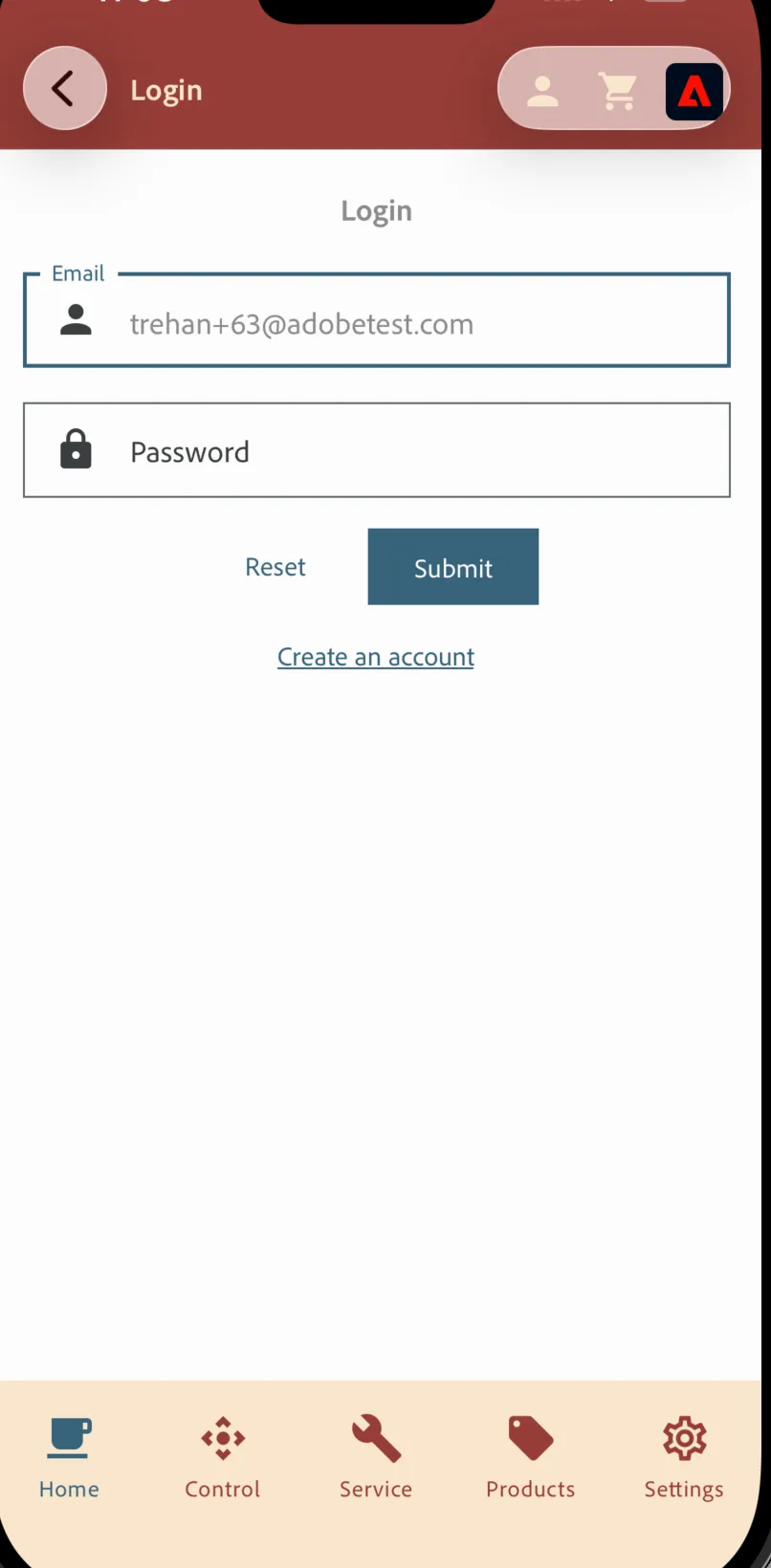
Task: Tap the Password field
Action: pos(377,450)
